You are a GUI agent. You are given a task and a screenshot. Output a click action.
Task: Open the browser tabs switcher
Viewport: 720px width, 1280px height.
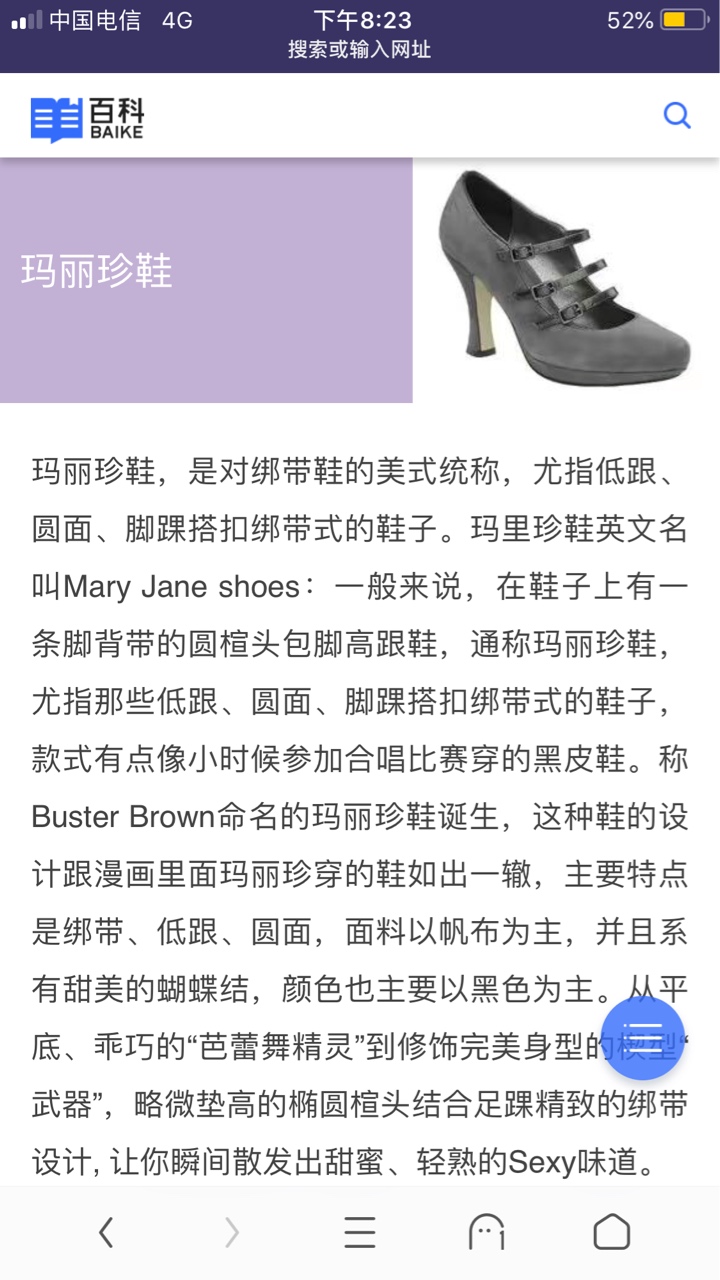tap(487, 1233)
